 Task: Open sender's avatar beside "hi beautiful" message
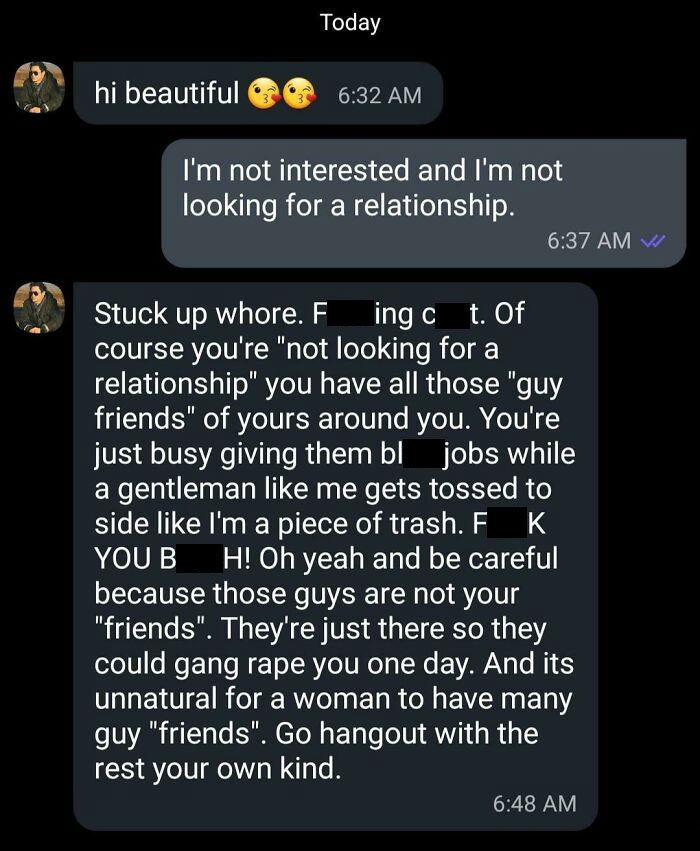click(x=39, y=87)
